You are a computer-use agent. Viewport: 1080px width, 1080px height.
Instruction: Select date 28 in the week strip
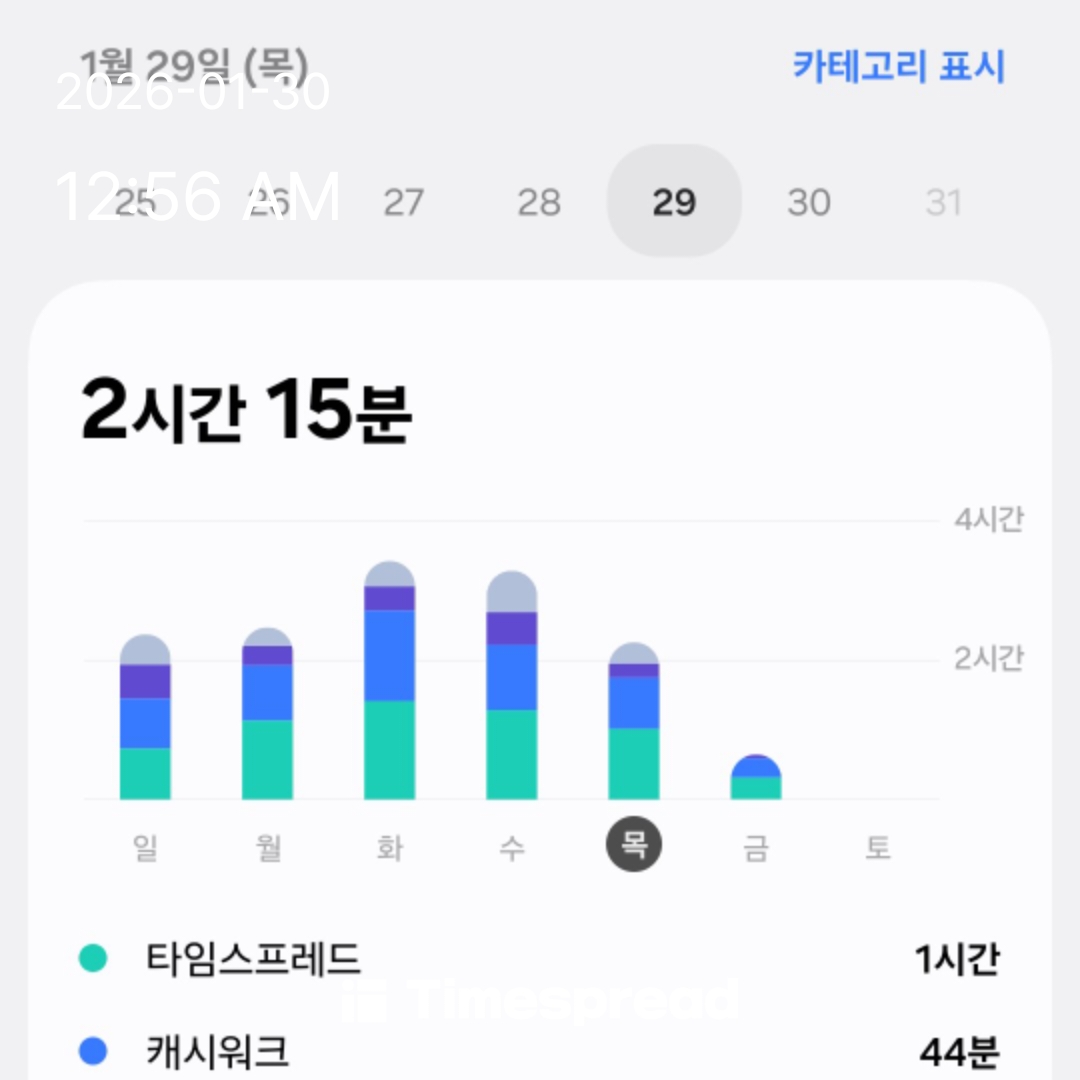pyautogui.click(x=539, y=203)
